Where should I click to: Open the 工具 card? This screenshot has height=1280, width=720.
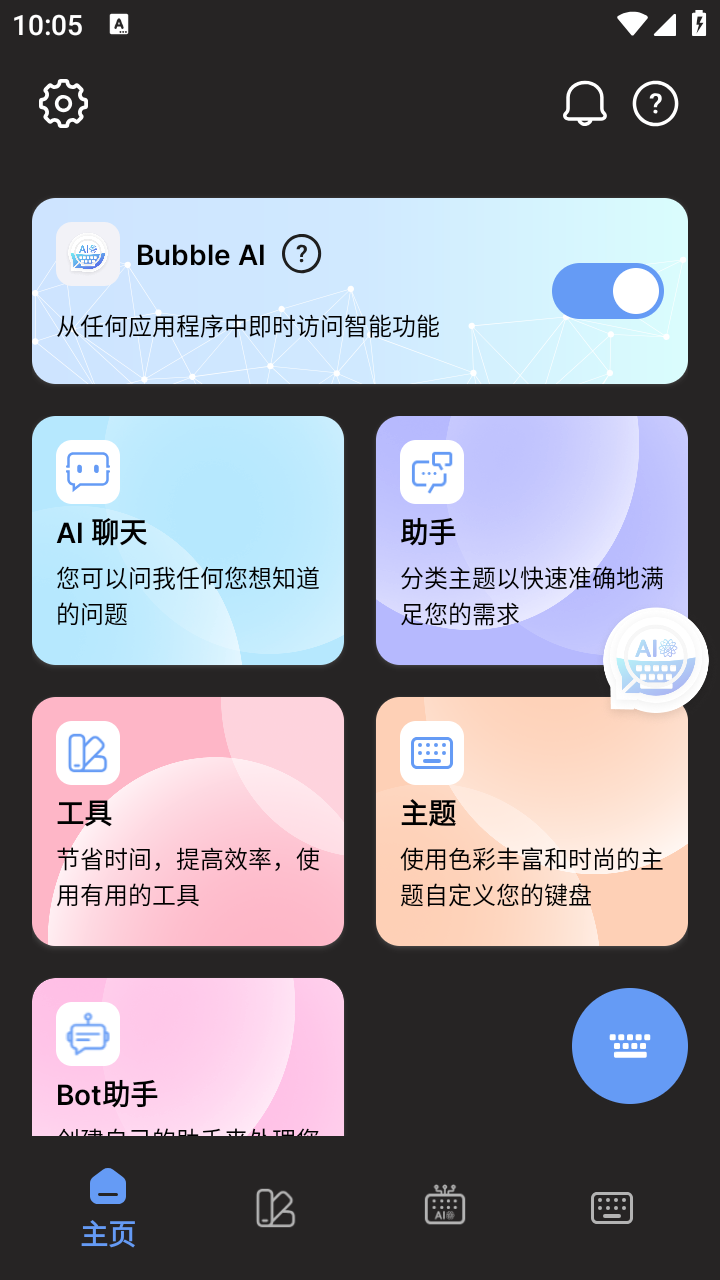coord(188,821)
